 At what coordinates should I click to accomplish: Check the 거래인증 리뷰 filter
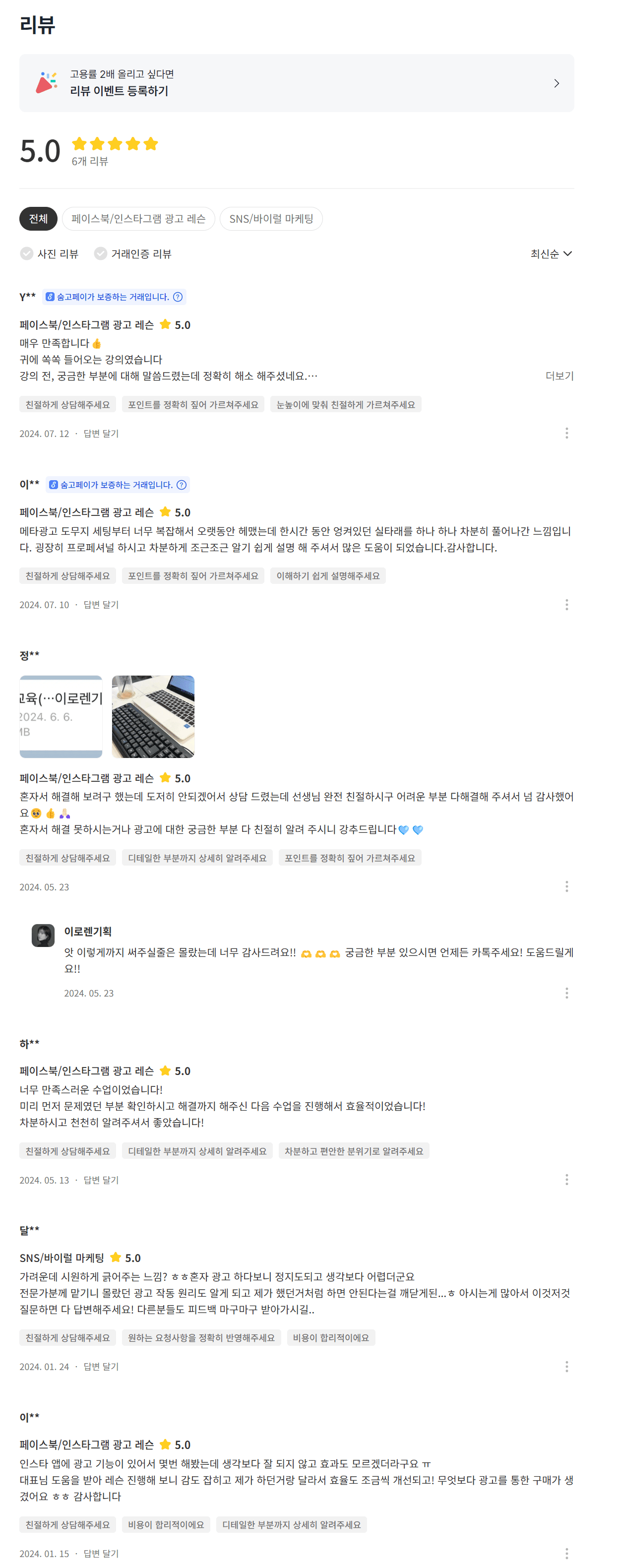point(100,253)
